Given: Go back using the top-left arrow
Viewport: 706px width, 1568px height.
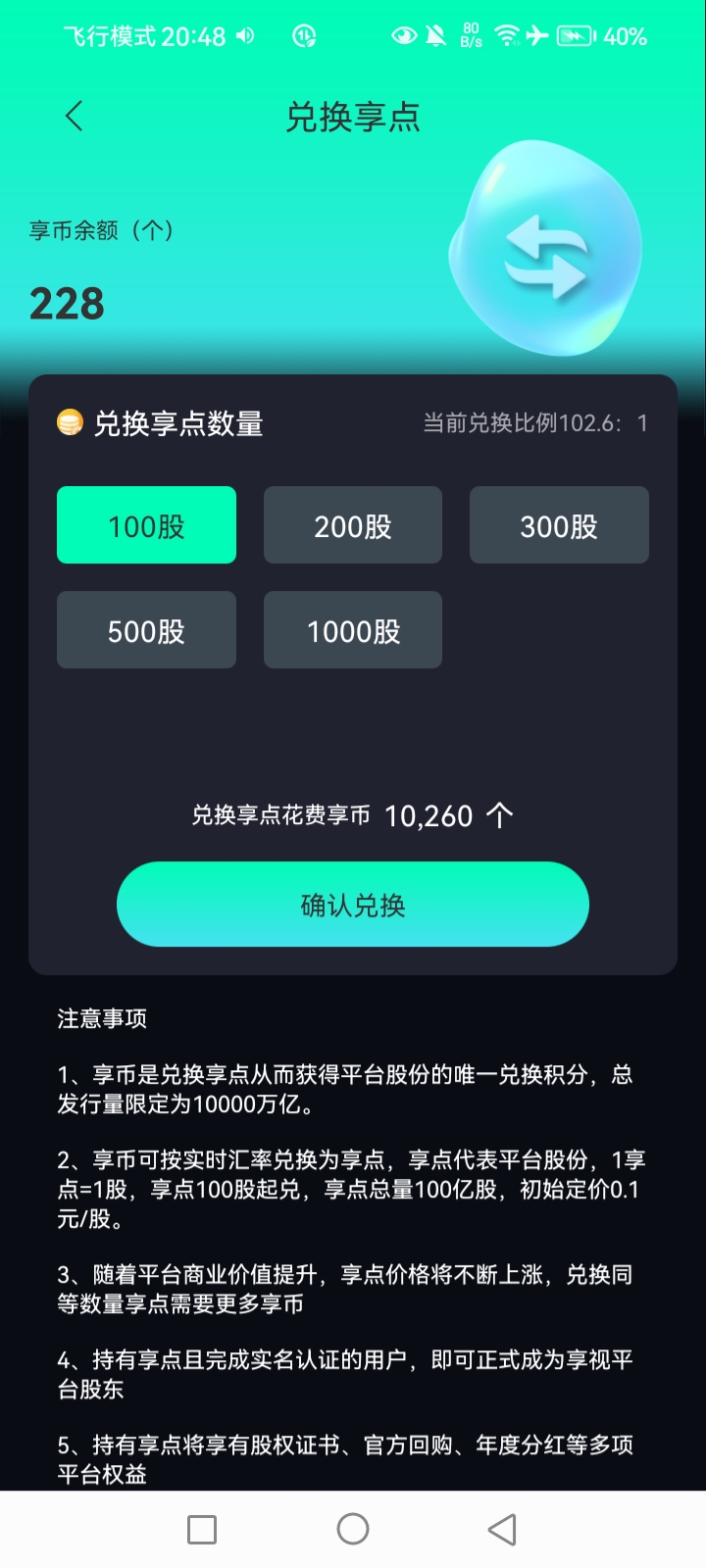Looking at the screenshot, I should [x=75, y=117].
